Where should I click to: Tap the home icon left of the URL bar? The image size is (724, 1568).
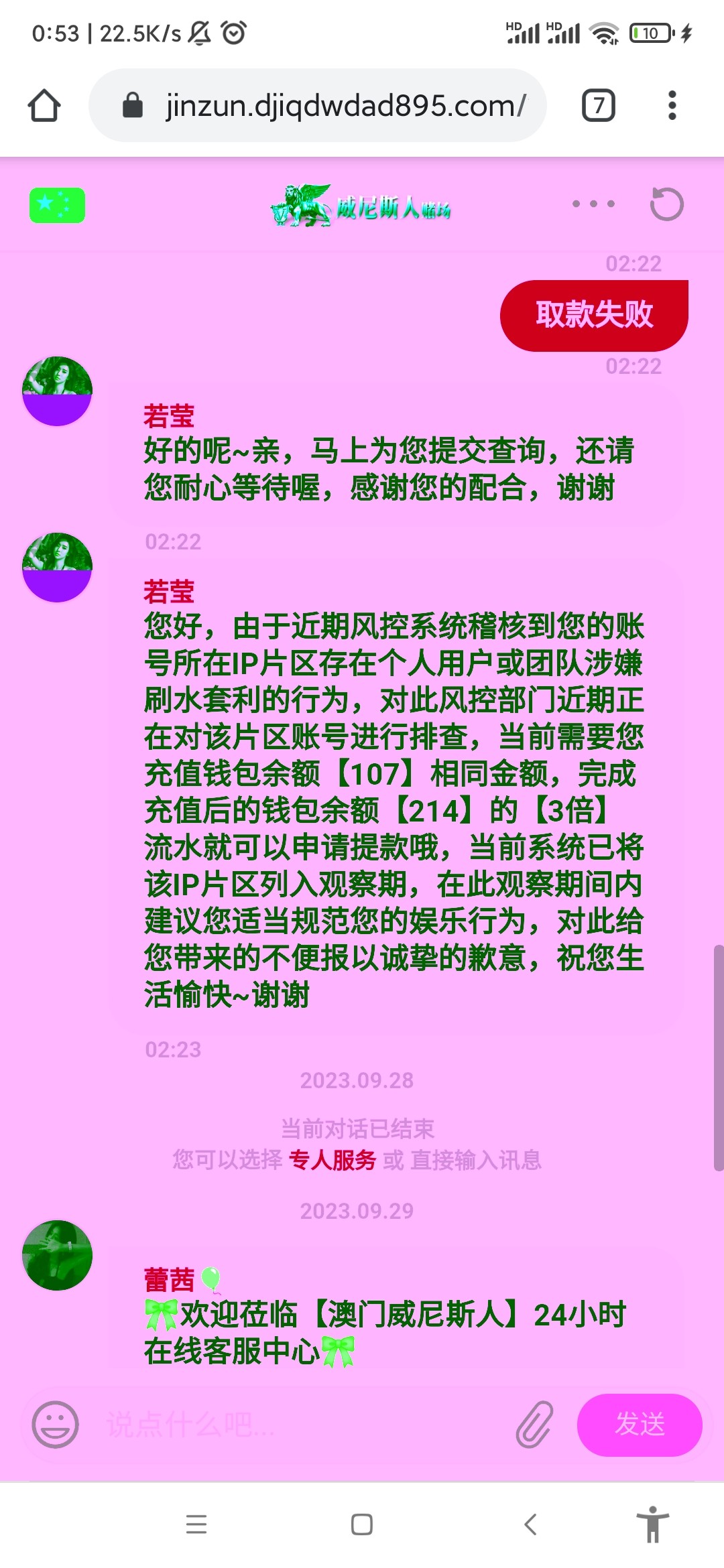[44, 105]
